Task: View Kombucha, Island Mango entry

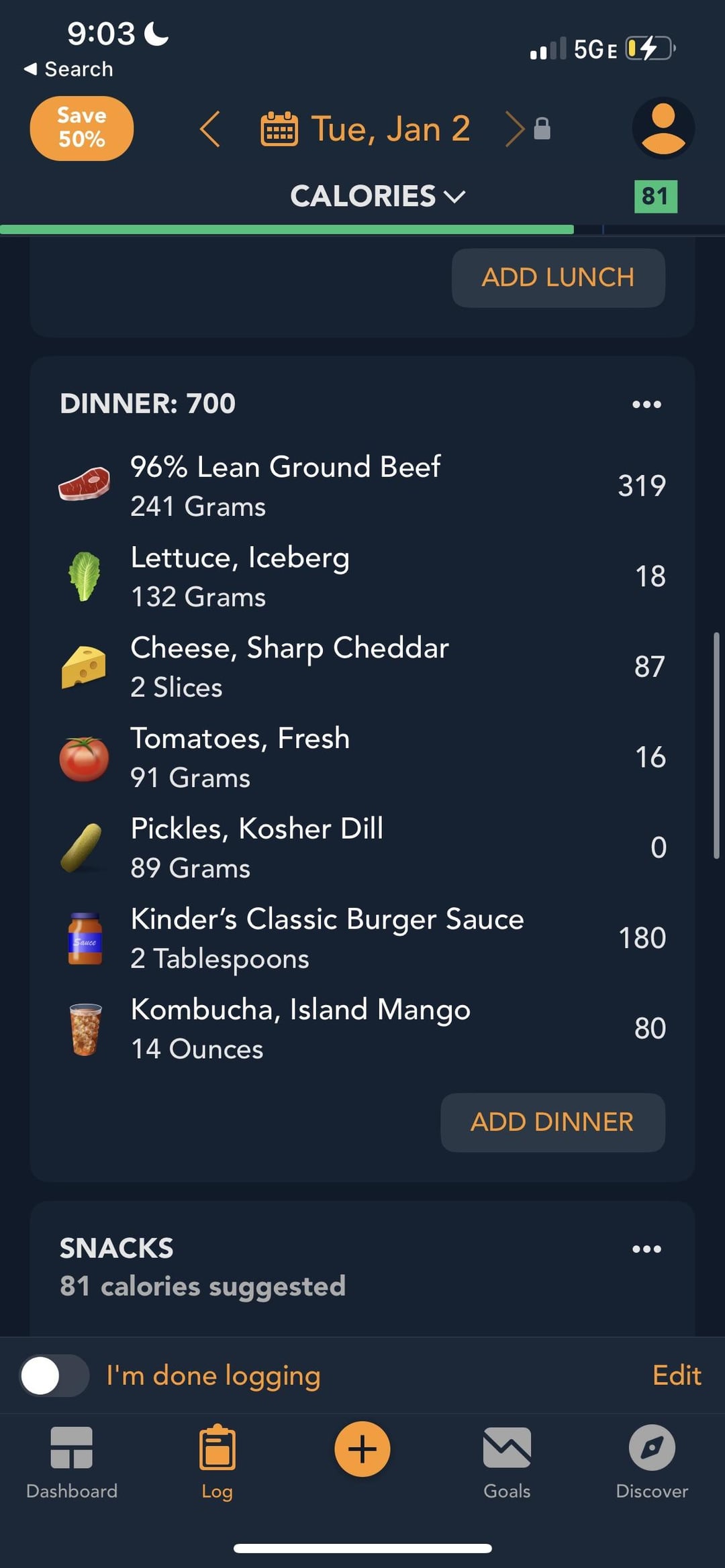Action: [362, 1029]
